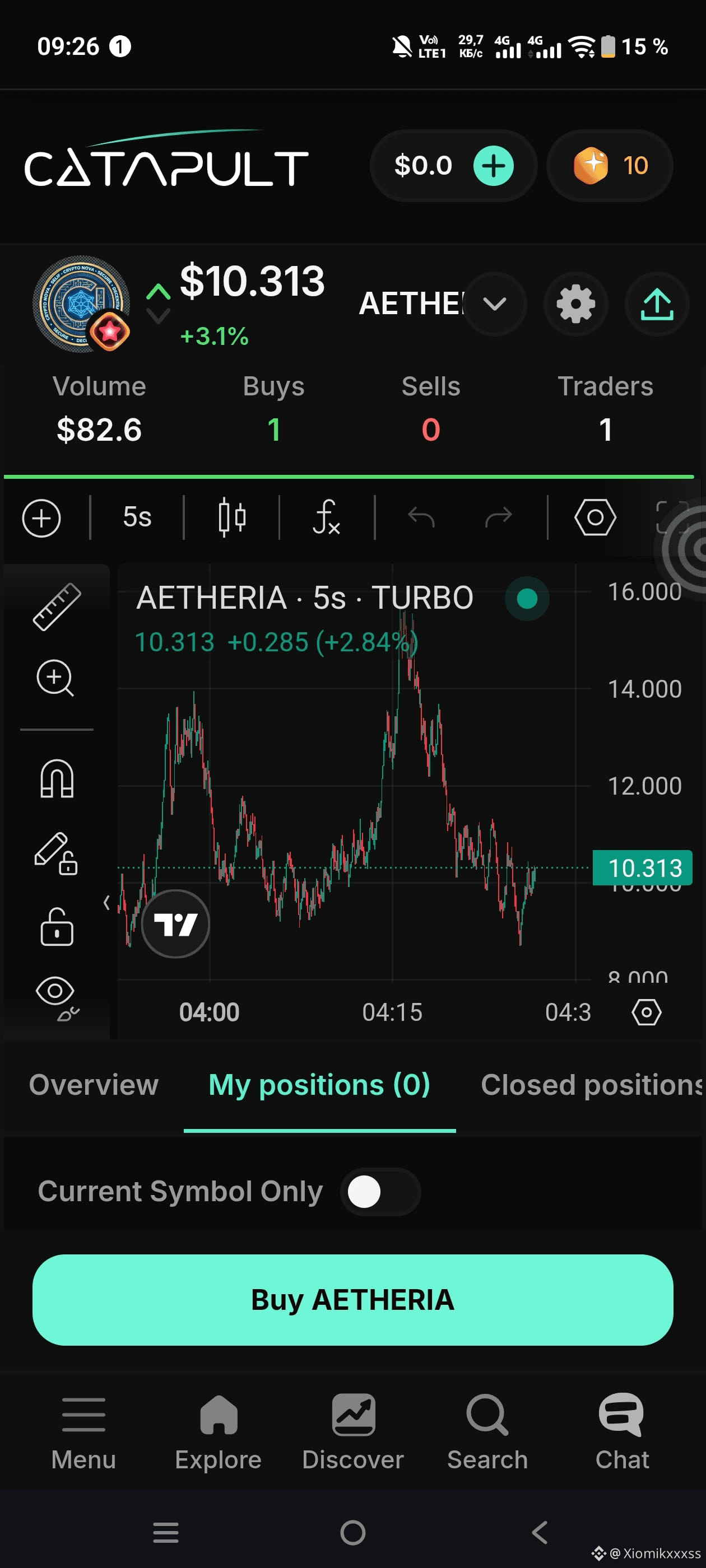Add a symbol to compare on chart

point(41,518)
